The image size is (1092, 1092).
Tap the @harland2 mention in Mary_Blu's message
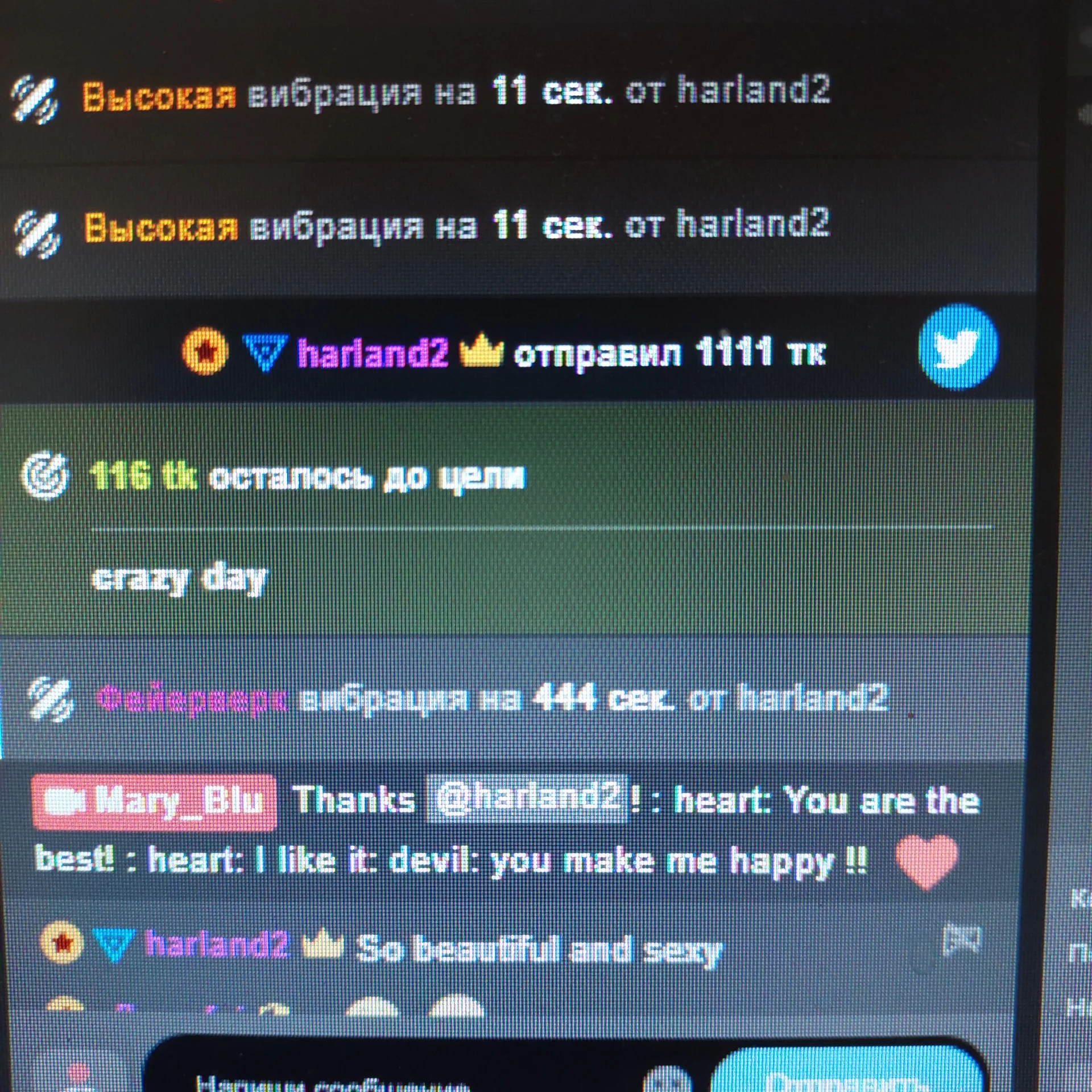click(x=528, y=798)
